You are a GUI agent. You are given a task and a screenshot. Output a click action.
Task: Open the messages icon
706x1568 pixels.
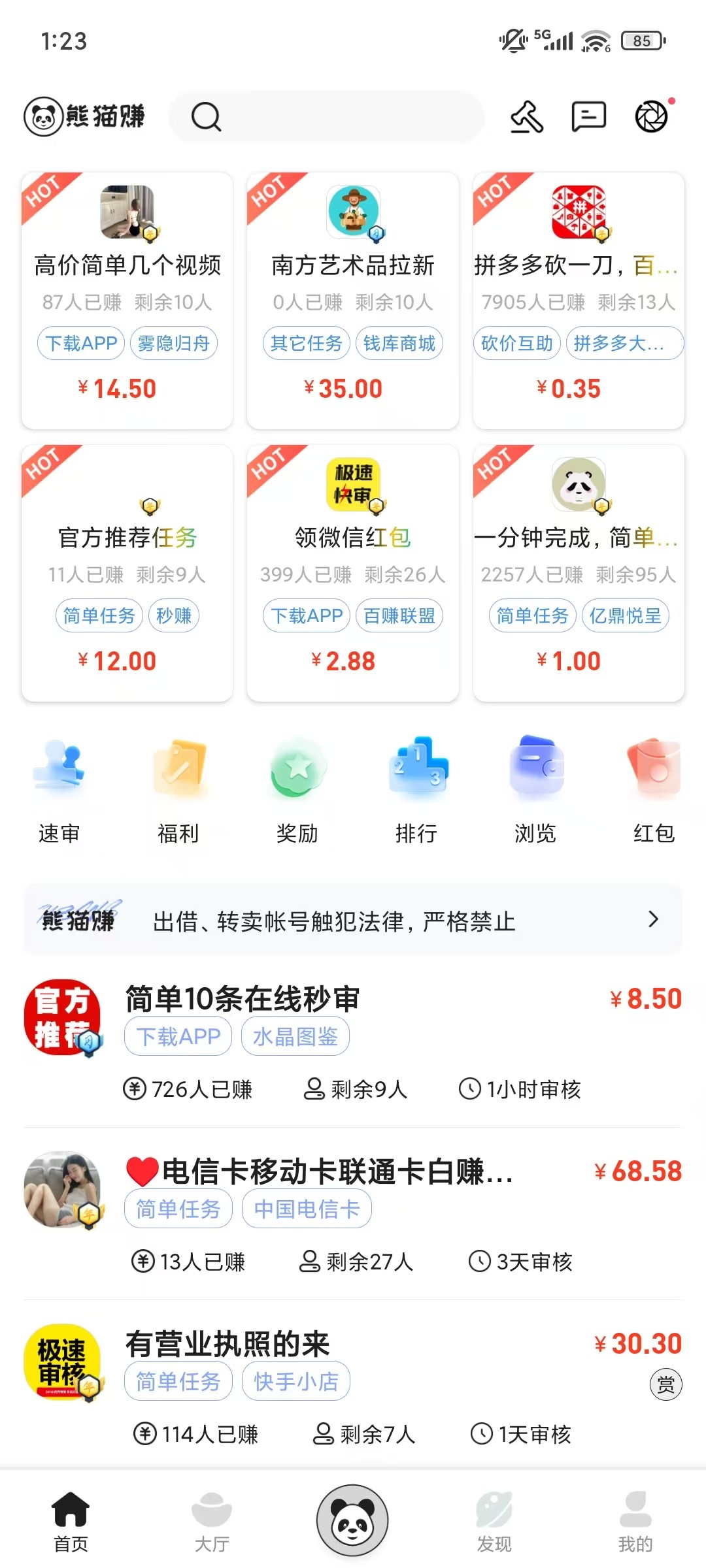click(588, 118)
